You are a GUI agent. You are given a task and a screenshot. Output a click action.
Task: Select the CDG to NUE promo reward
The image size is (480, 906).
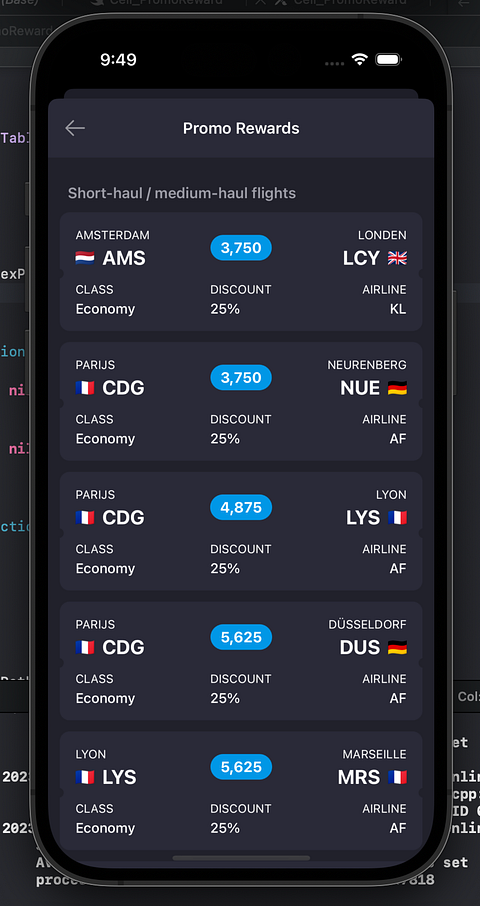241,402
